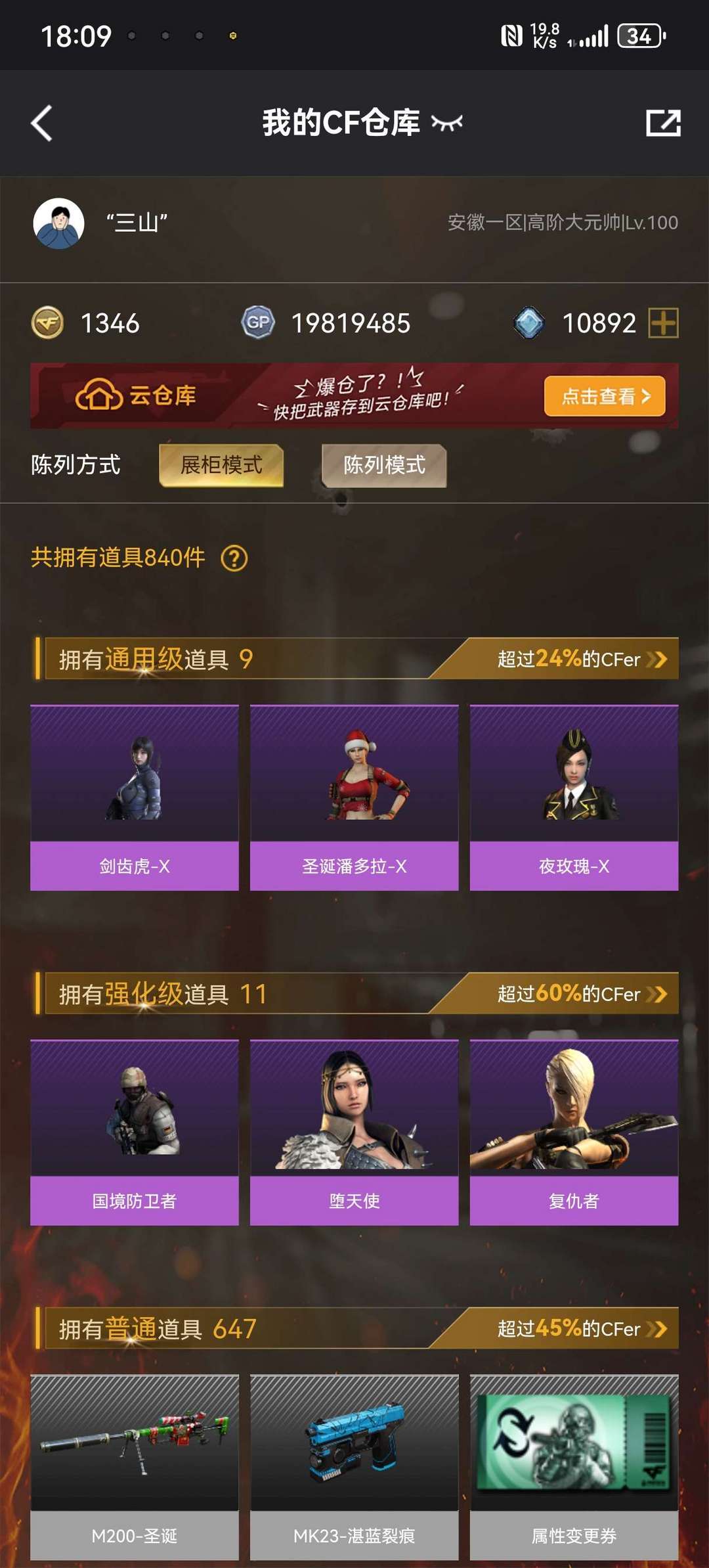Open the 剑齿虎-X character card
The image size is (709, 1568).
click(135, 797)
